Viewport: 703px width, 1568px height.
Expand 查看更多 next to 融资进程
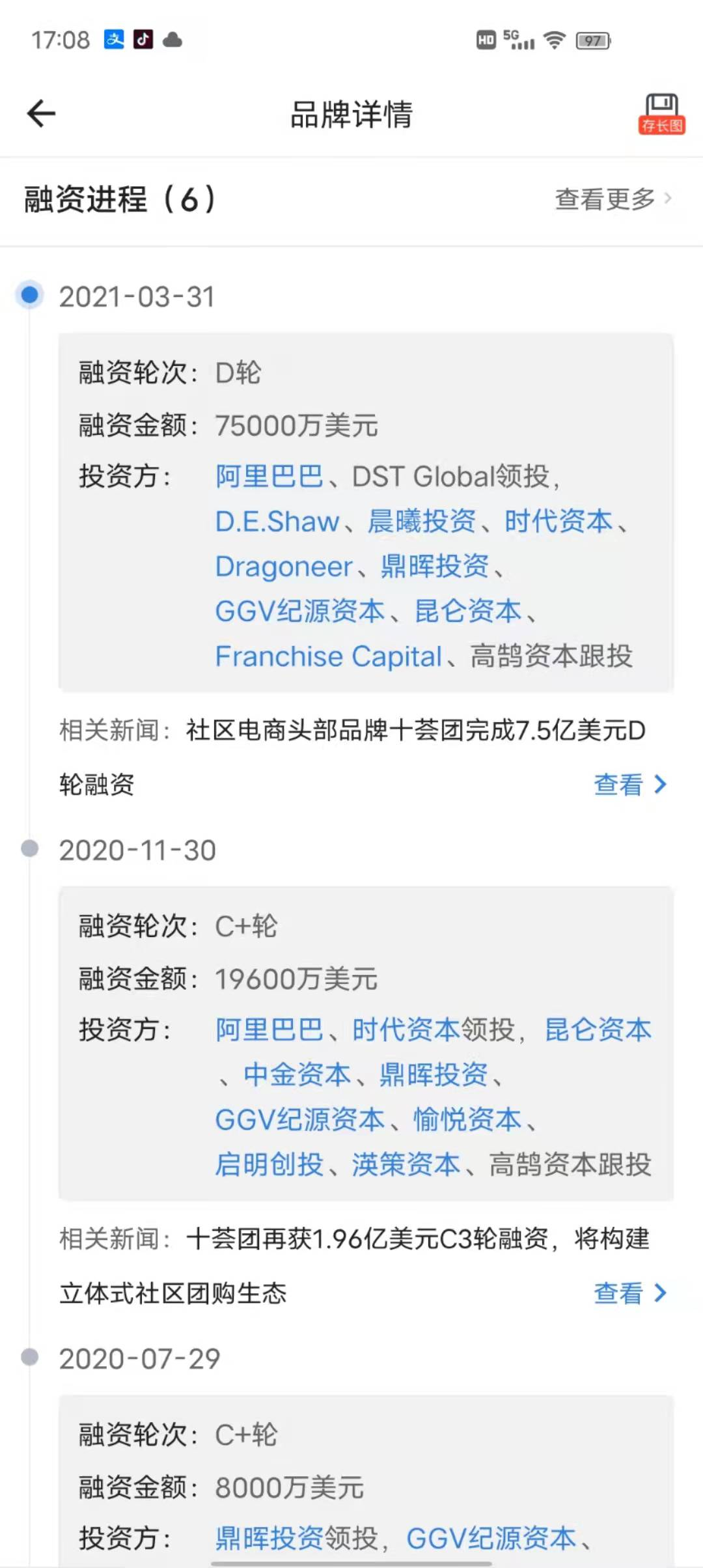(604, 200)
